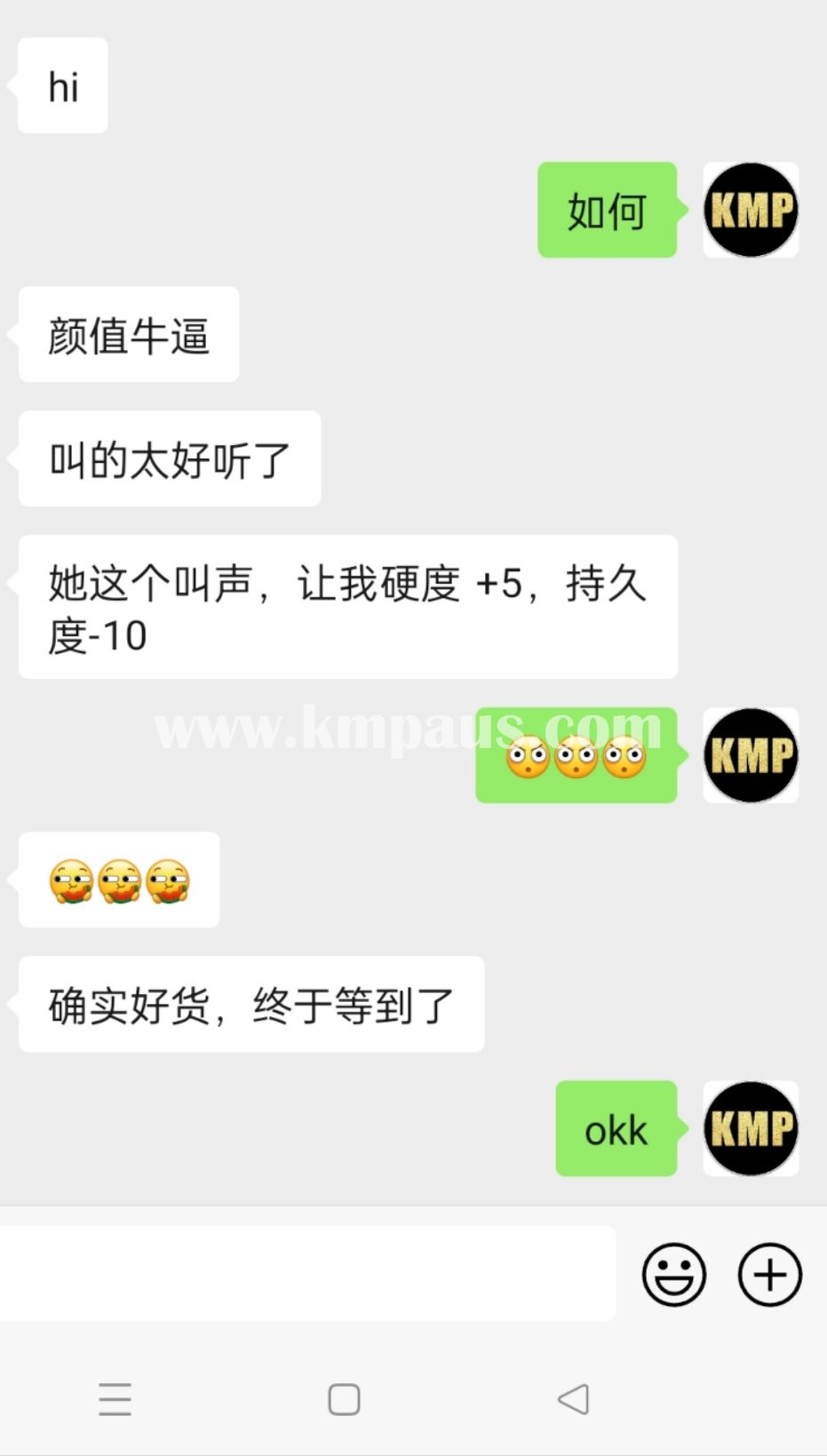This screenshot has width=827, height=1456.
Task: Open the recent apps menu button
Action: pos(115,1399)
